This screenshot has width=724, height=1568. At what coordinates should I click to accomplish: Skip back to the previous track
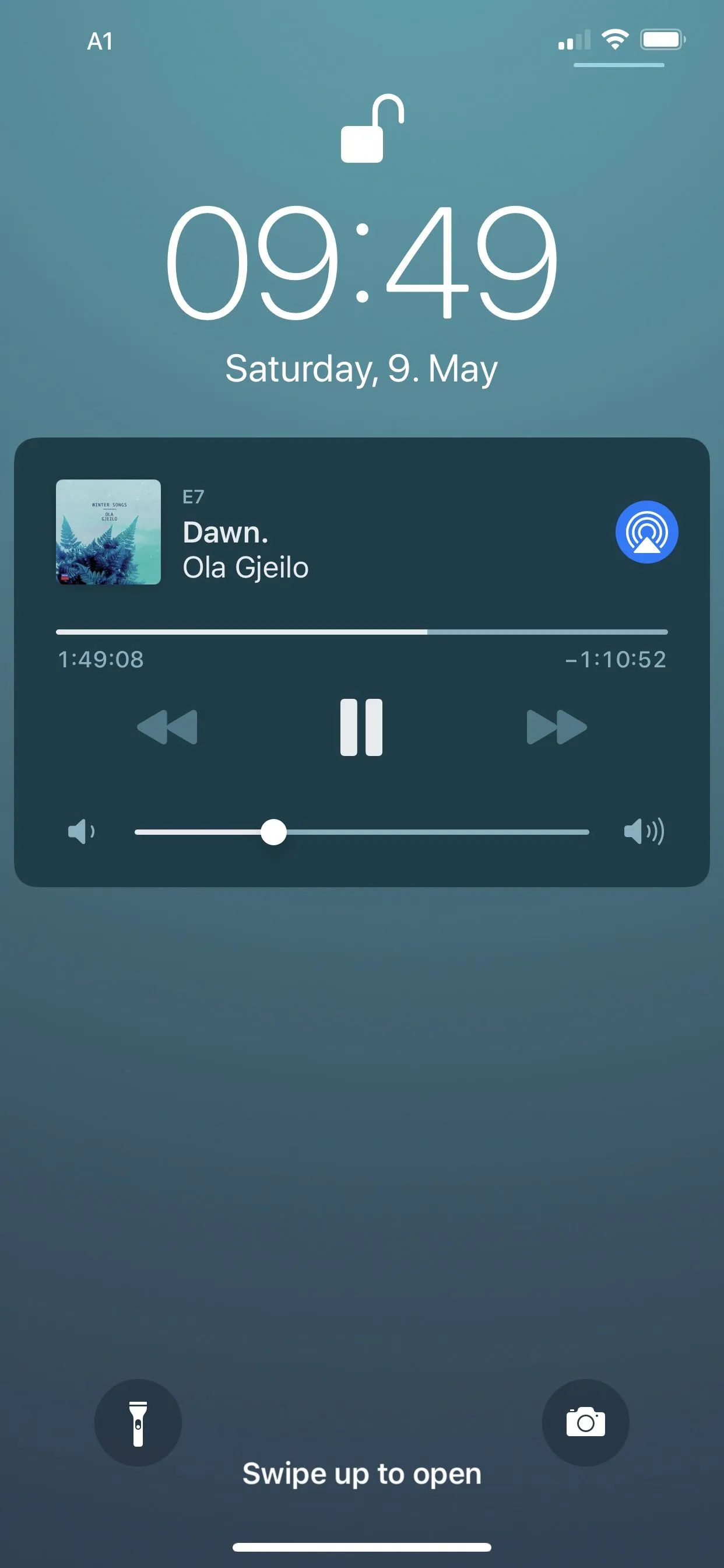pos(167,727)
